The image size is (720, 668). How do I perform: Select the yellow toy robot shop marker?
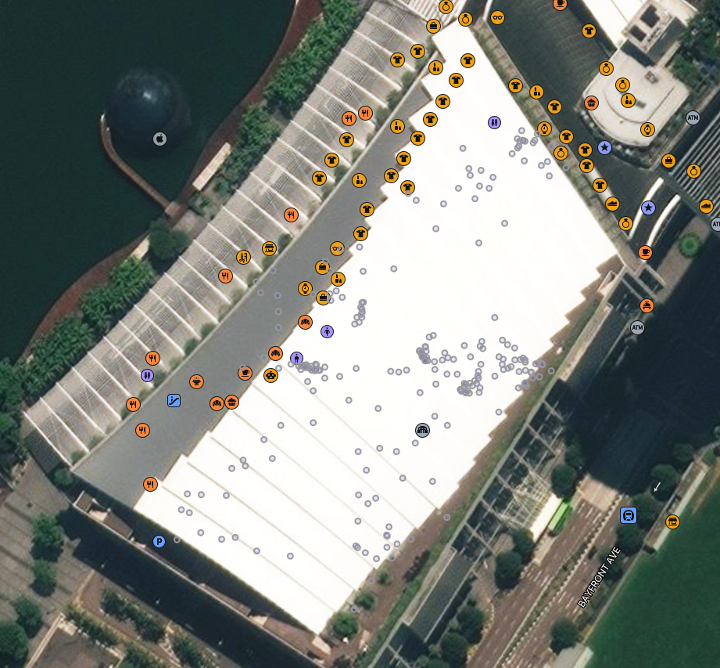coord(271,375)
